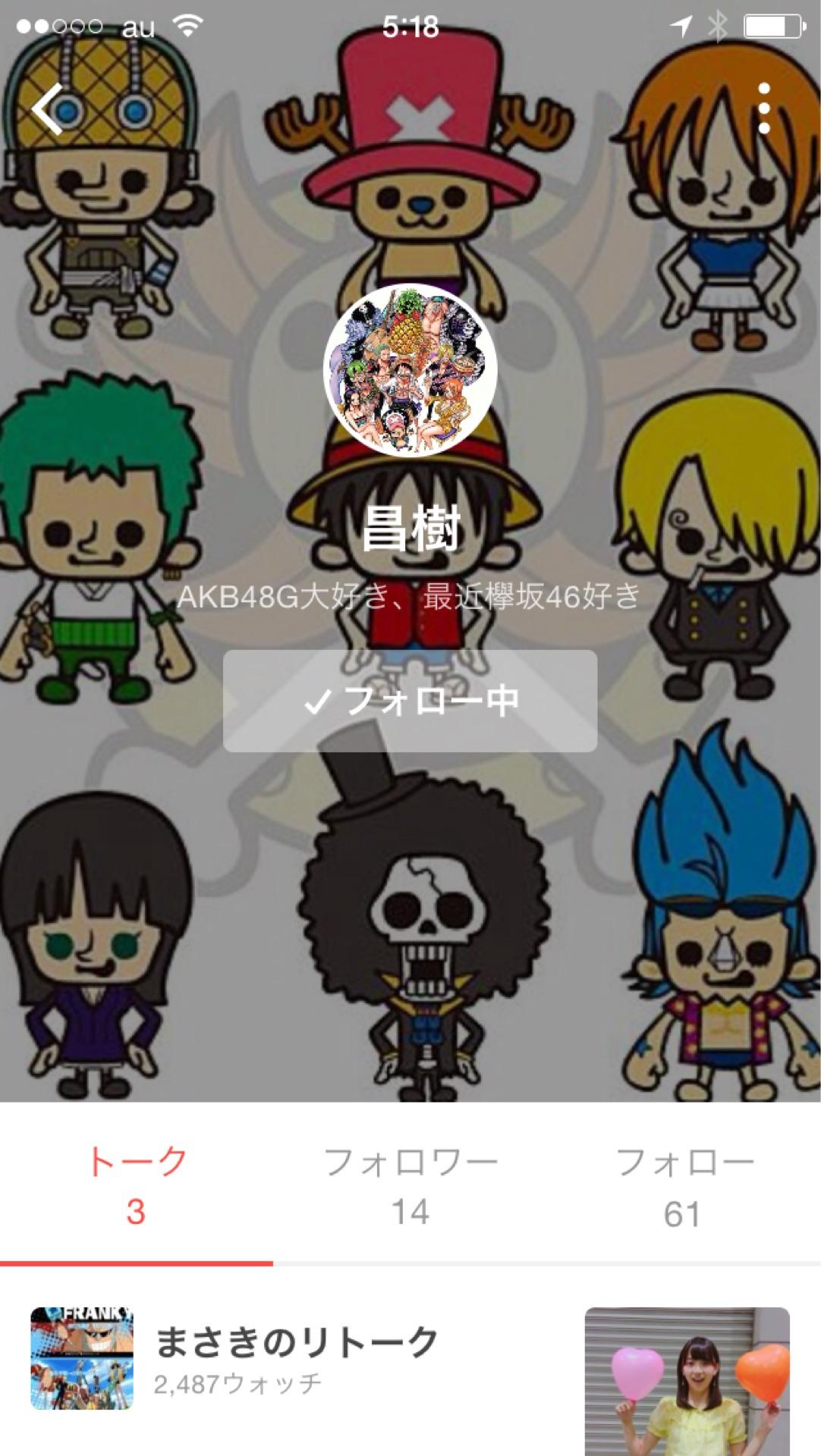Viewport: 821px width, 1456px height.
Task: Open the photo of the girl with balloons
Action: (x=687, y=1380)
